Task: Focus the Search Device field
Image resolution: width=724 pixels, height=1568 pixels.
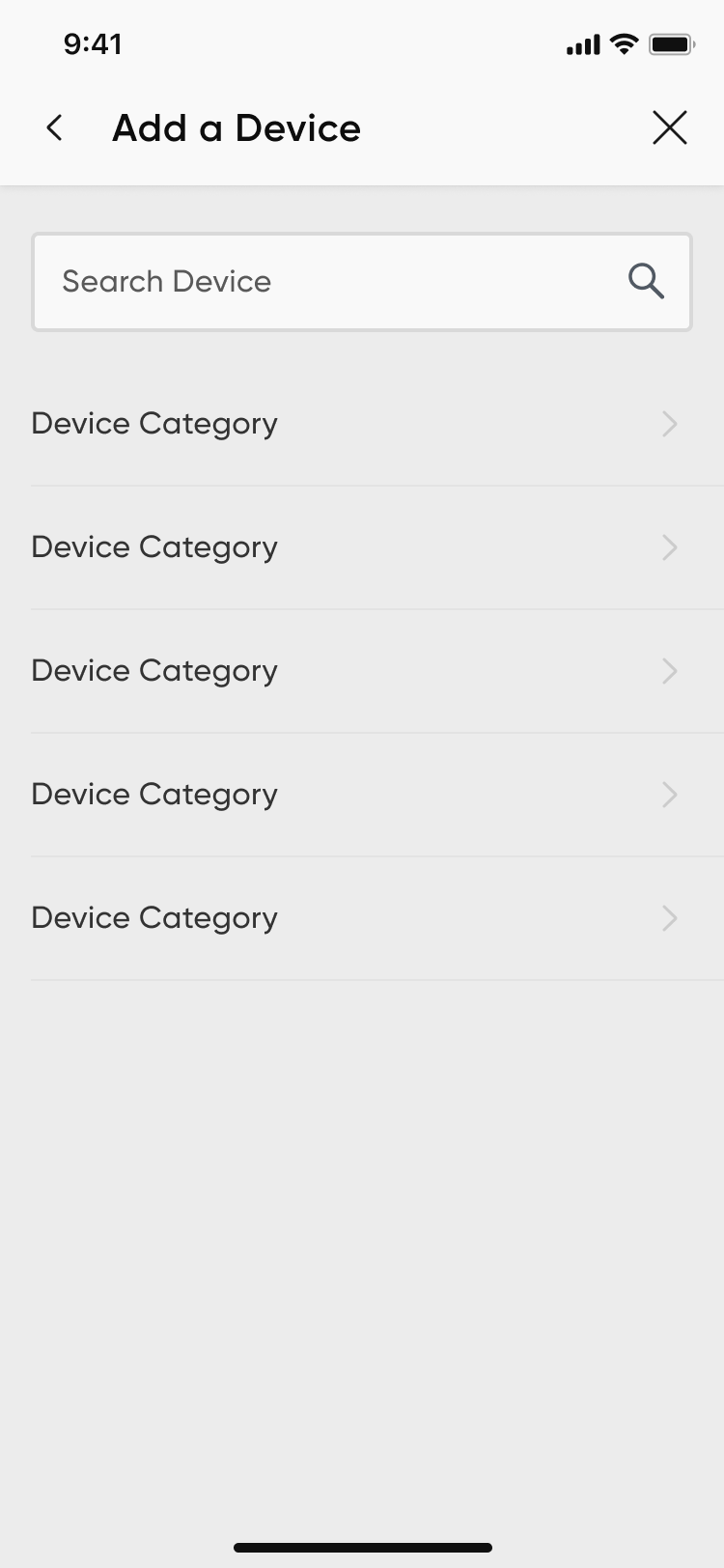Action: click(x=362, y=282)
